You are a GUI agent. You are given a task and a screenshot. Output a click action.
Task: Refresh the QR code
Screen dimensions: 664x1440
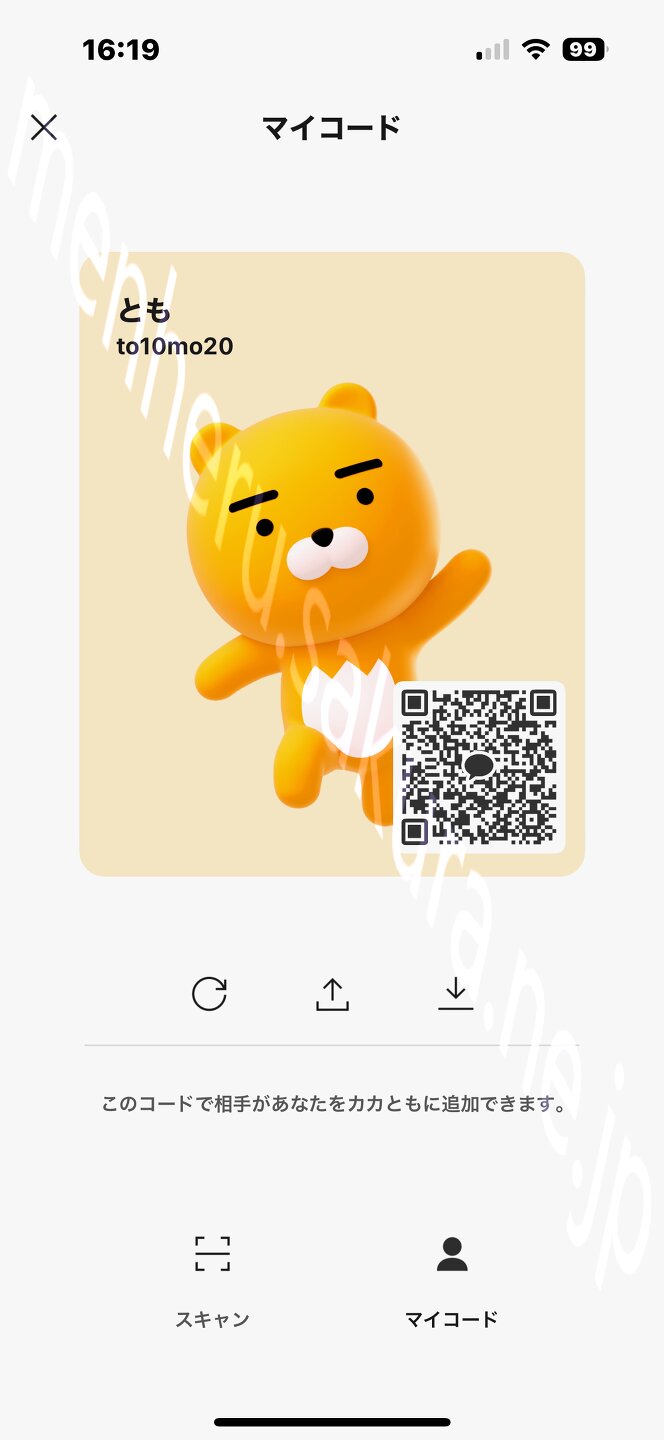pyautogui.click(x=209, y=994)
